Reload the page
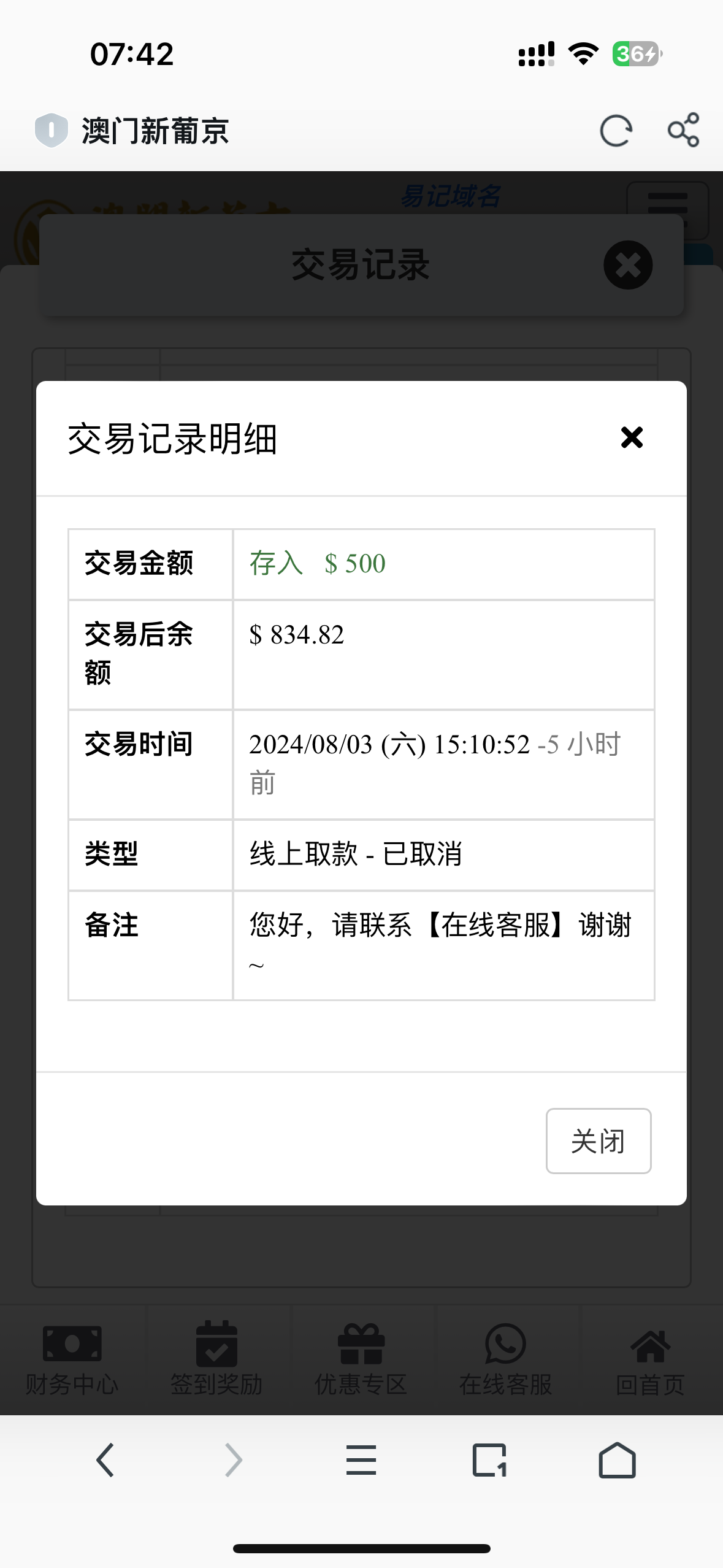 click(x=616, y=131)
